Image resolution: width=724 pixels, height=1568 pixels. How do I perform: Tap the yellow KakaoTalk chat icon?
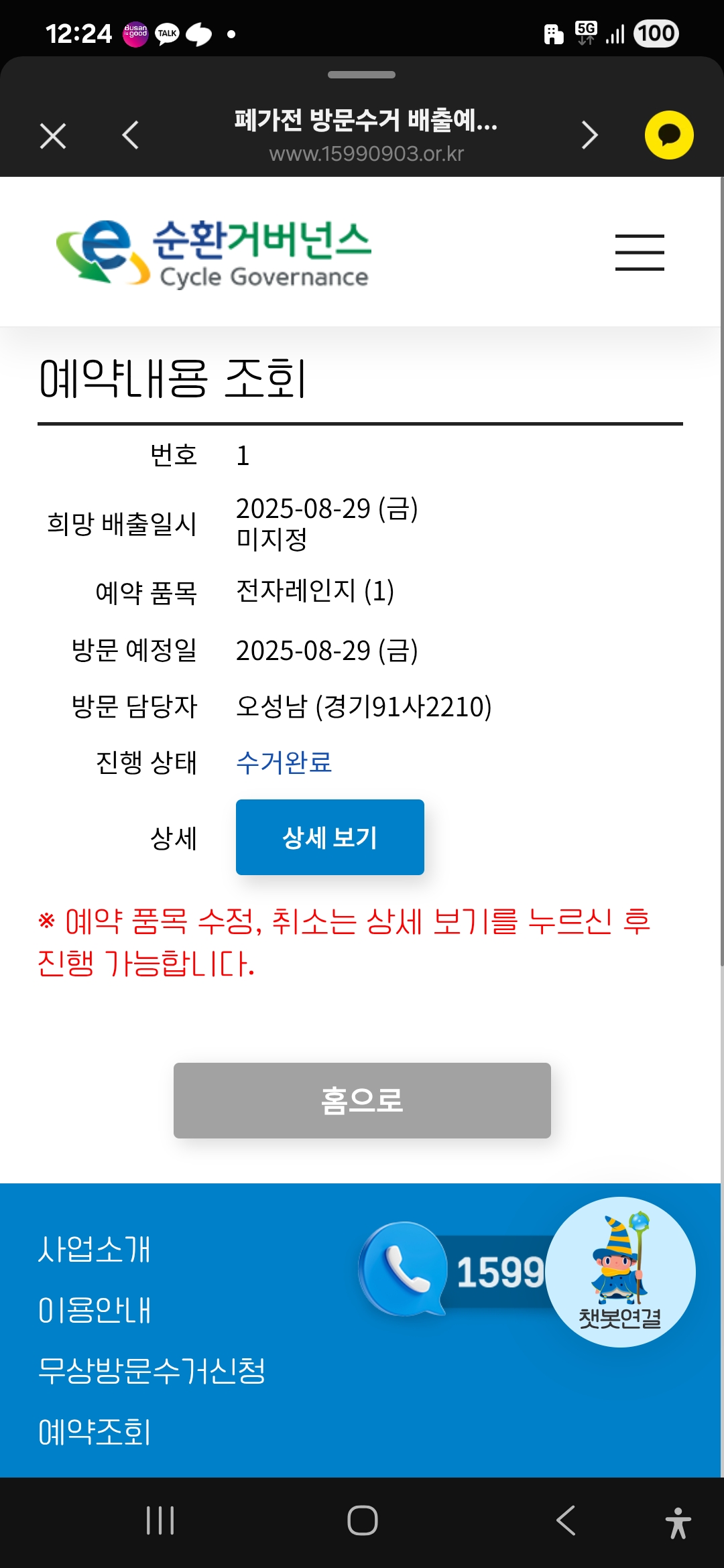click(668, 135)
